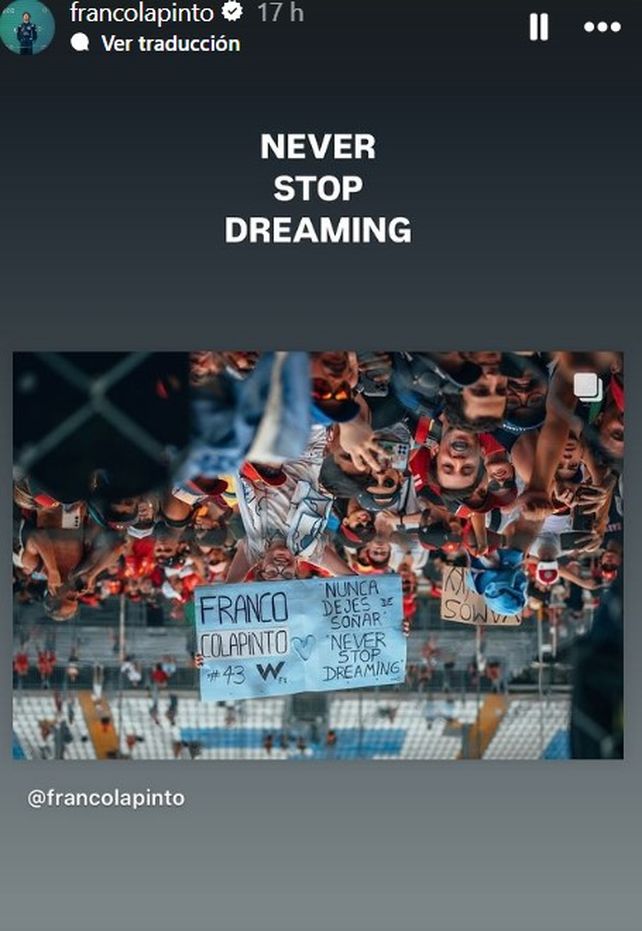This screenshot has height=931, width=642.
Task: Tap the @francolapinto mention below the post
Action: click(106, 798)
